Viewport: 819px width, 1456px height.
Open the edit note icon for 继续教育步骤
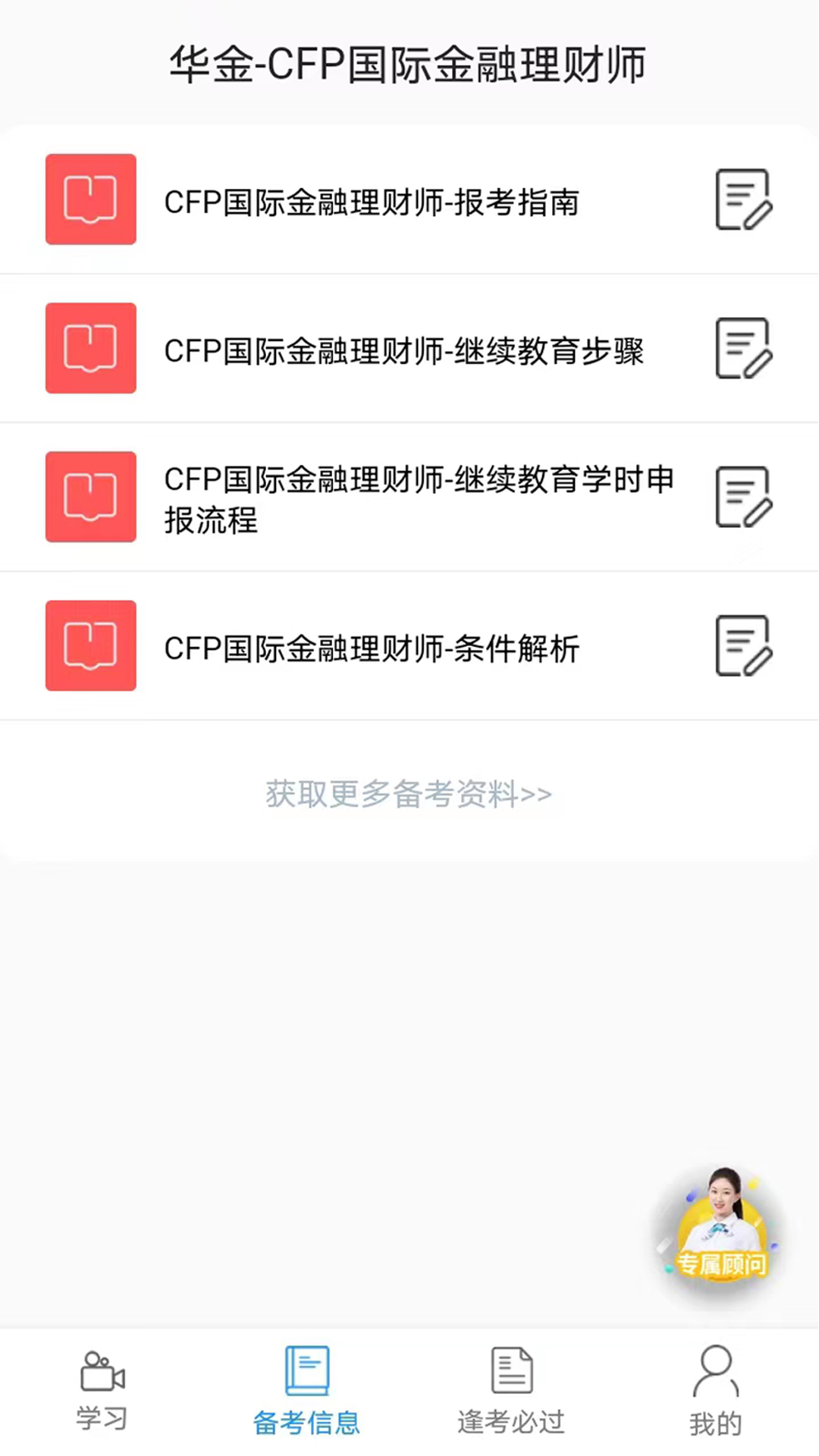pyautogui.click(x=742, y=348)
